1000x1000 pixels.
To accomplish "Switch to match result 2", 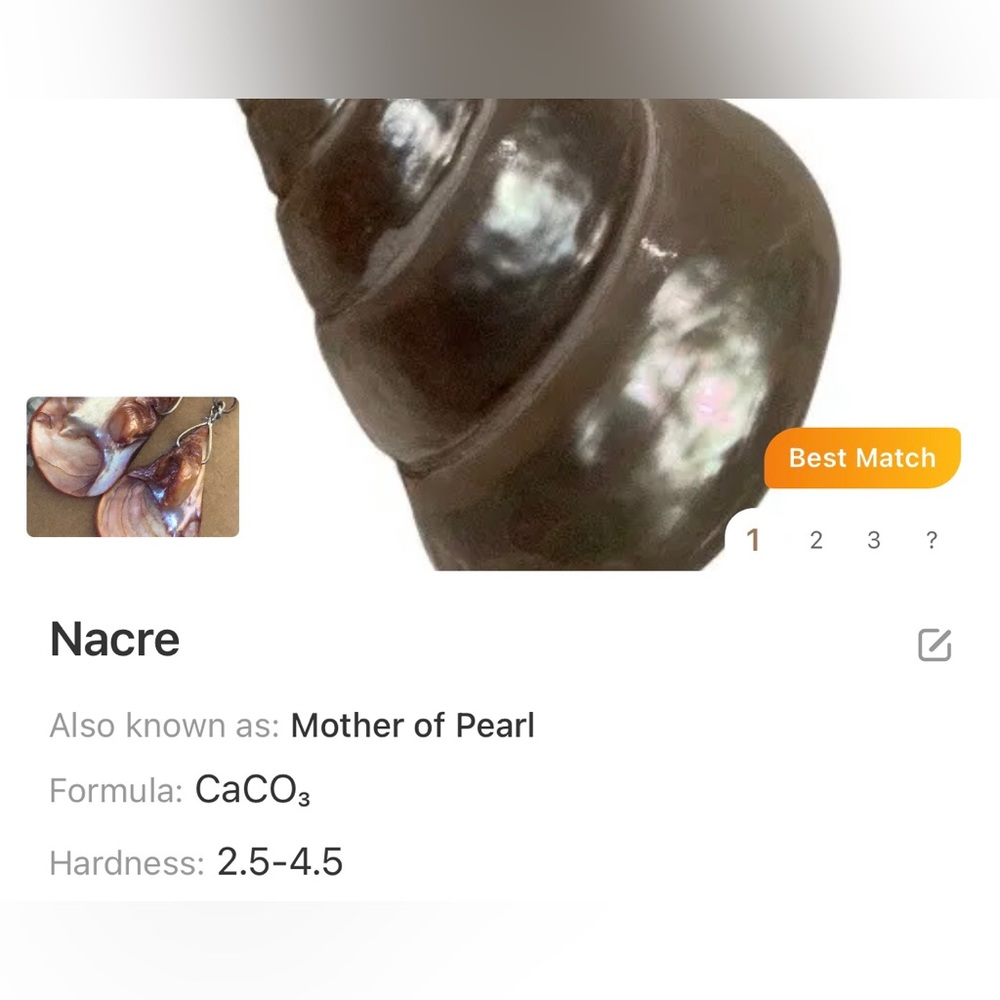I will click(x=816, y=541).
